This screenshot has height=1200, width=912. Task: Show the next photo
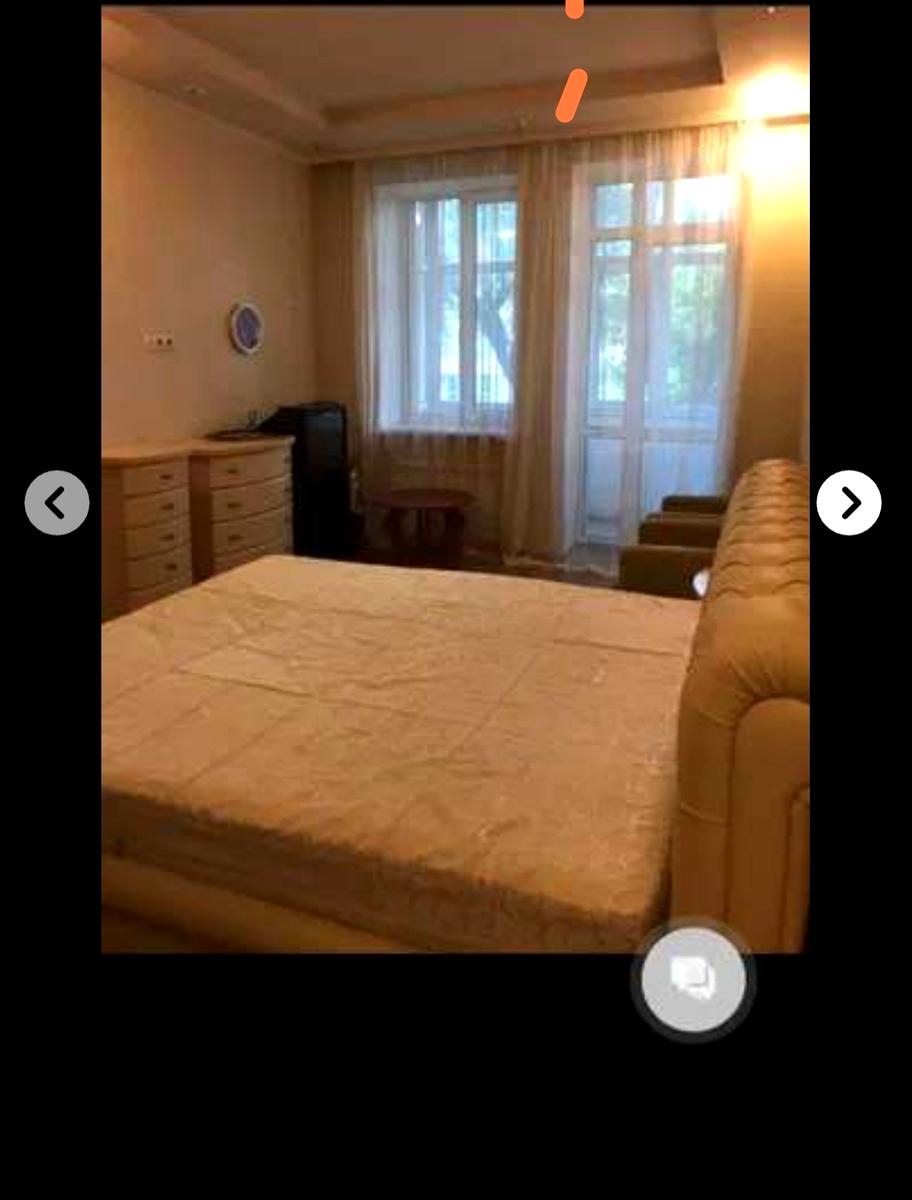849,503
